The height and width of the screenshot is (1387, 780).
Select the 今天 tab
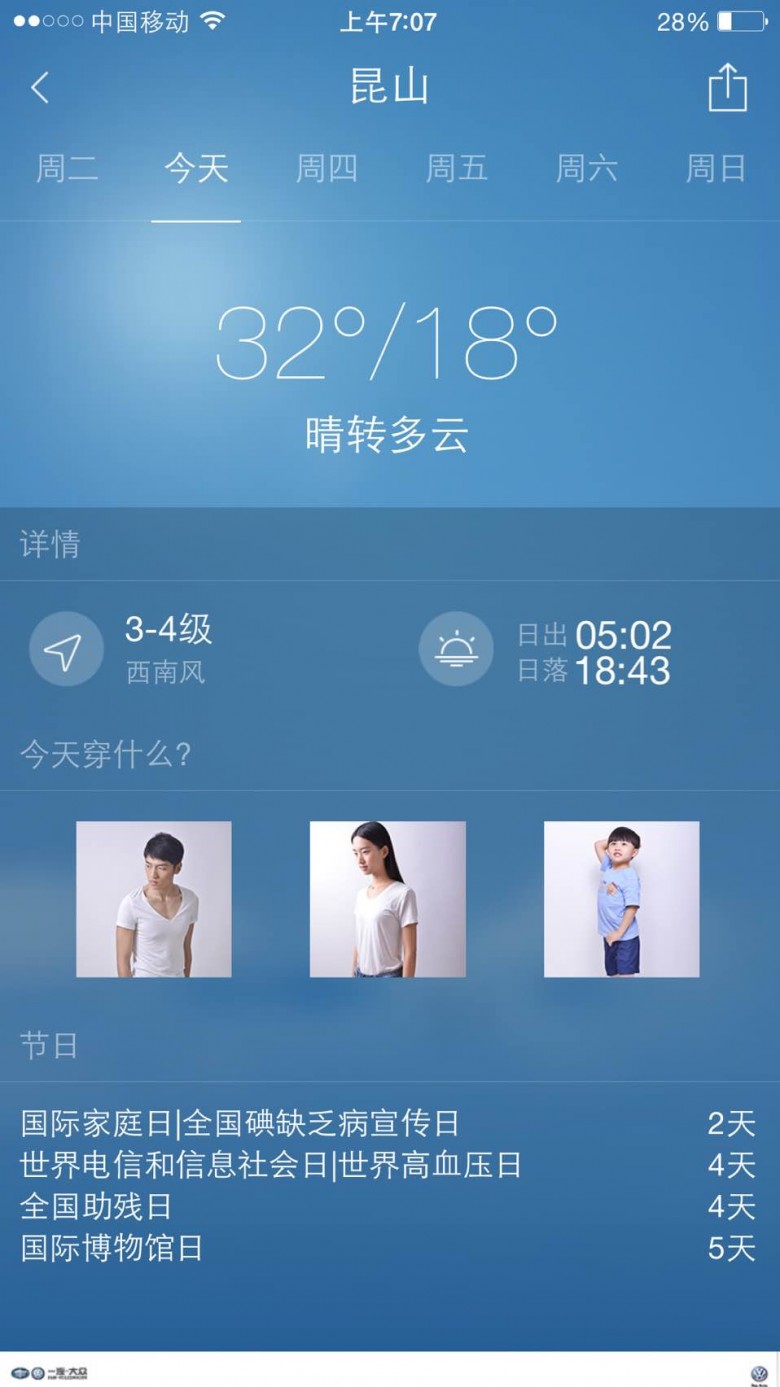(x=196, y=168)
